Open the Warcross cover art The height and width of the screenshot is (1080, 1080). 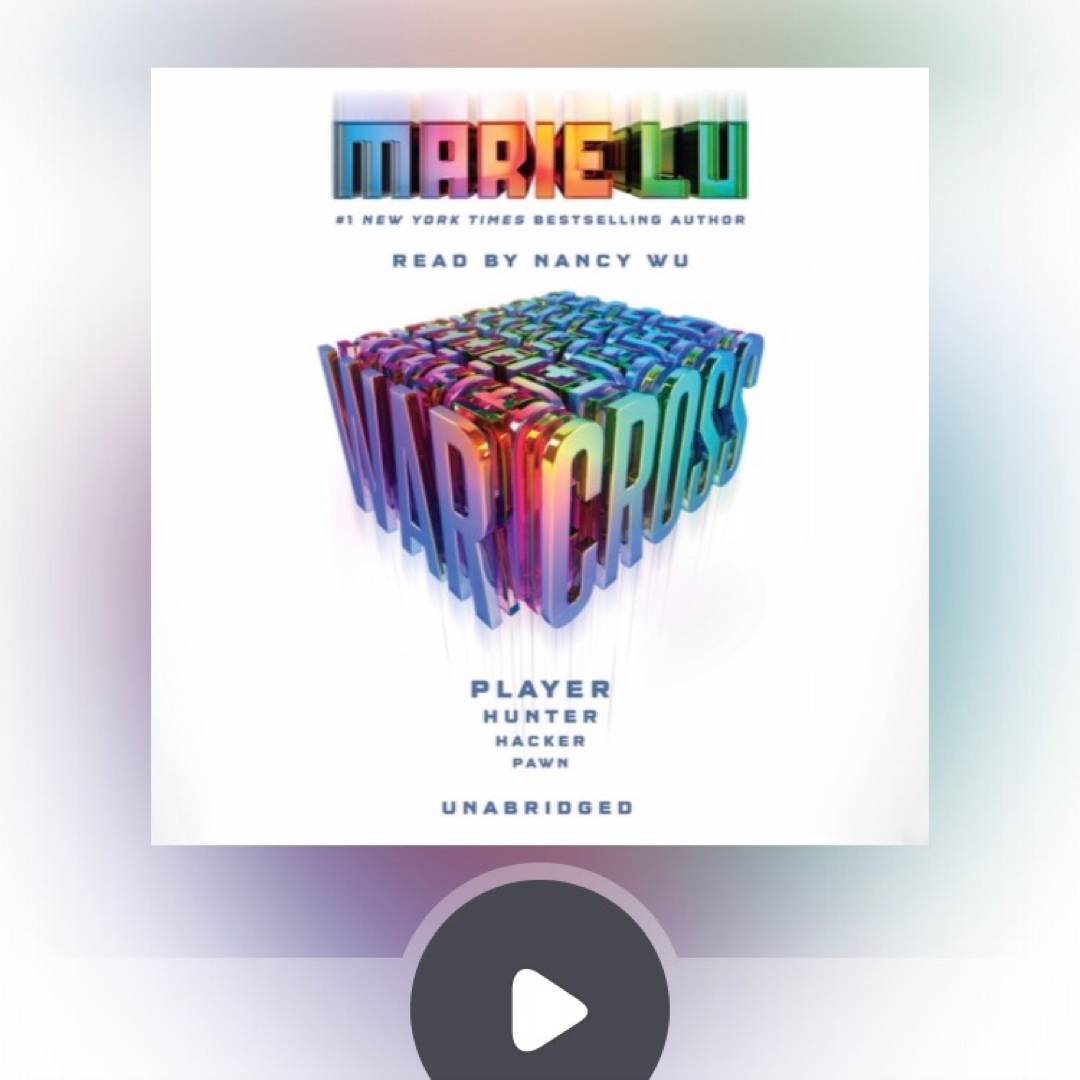539,456
